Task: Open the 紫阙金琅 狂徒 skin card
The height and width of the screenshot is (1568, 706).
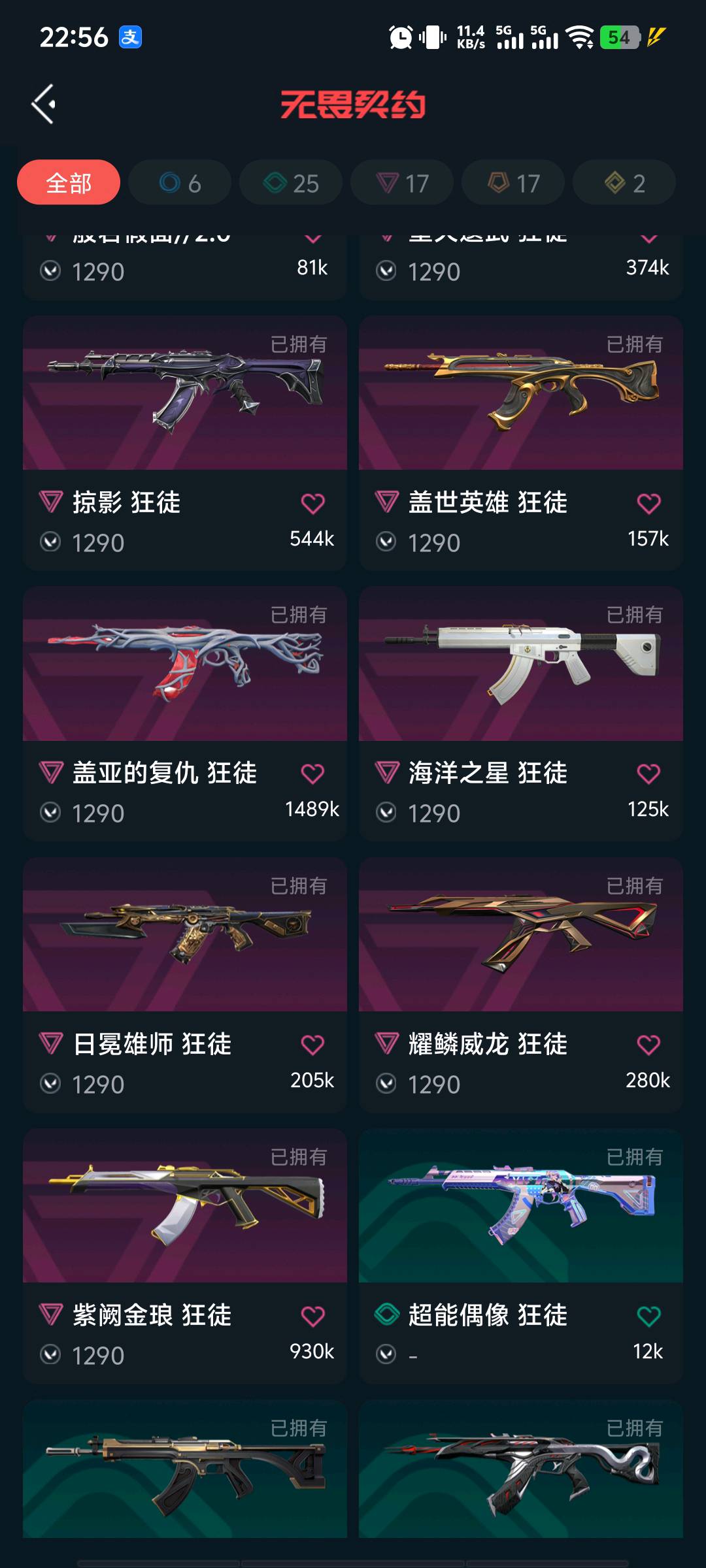Action: point(185,1206)
